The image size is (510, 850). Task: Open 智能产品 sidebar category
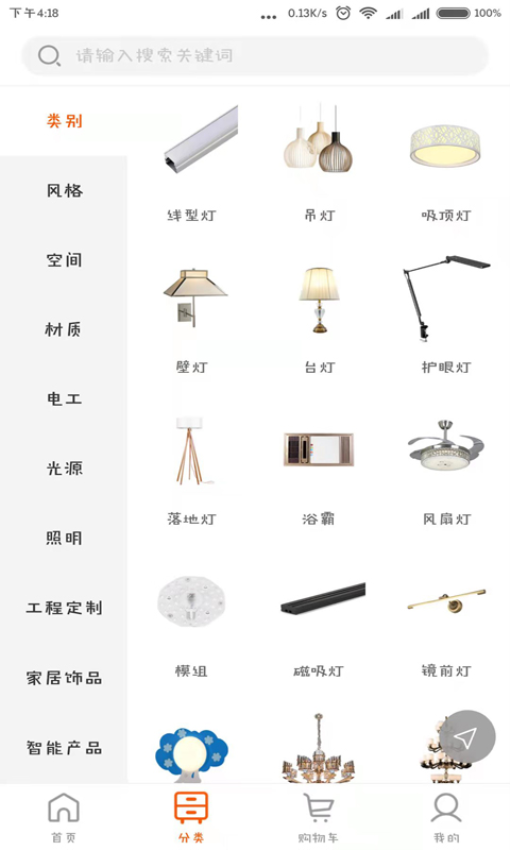tap(64, 748)
